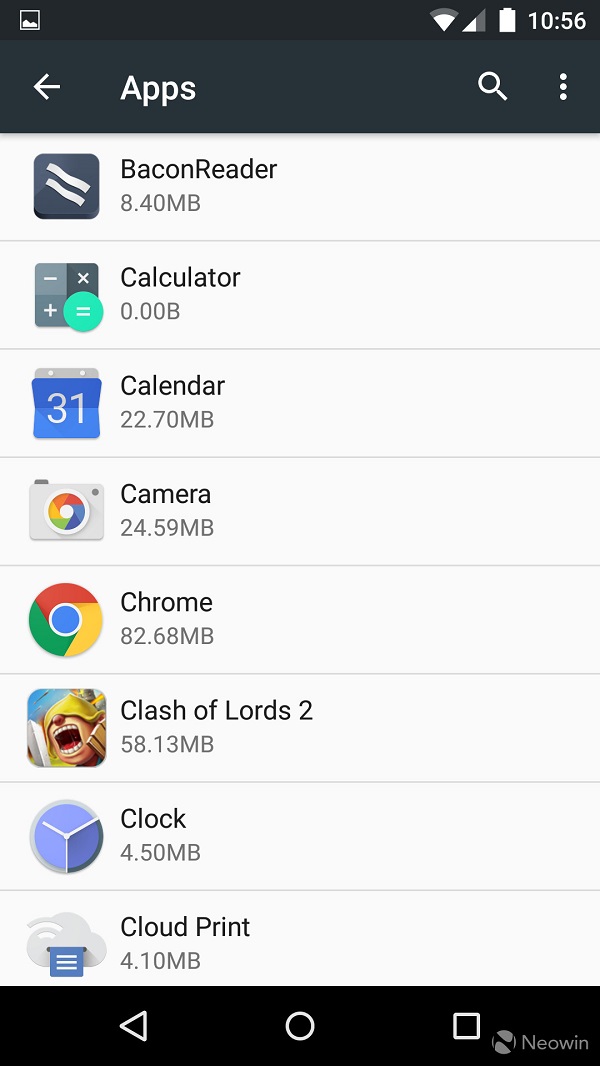Open Camera app info
Image resolution: width=600 pixels, height=1066 pixels.
coord(300,511)
